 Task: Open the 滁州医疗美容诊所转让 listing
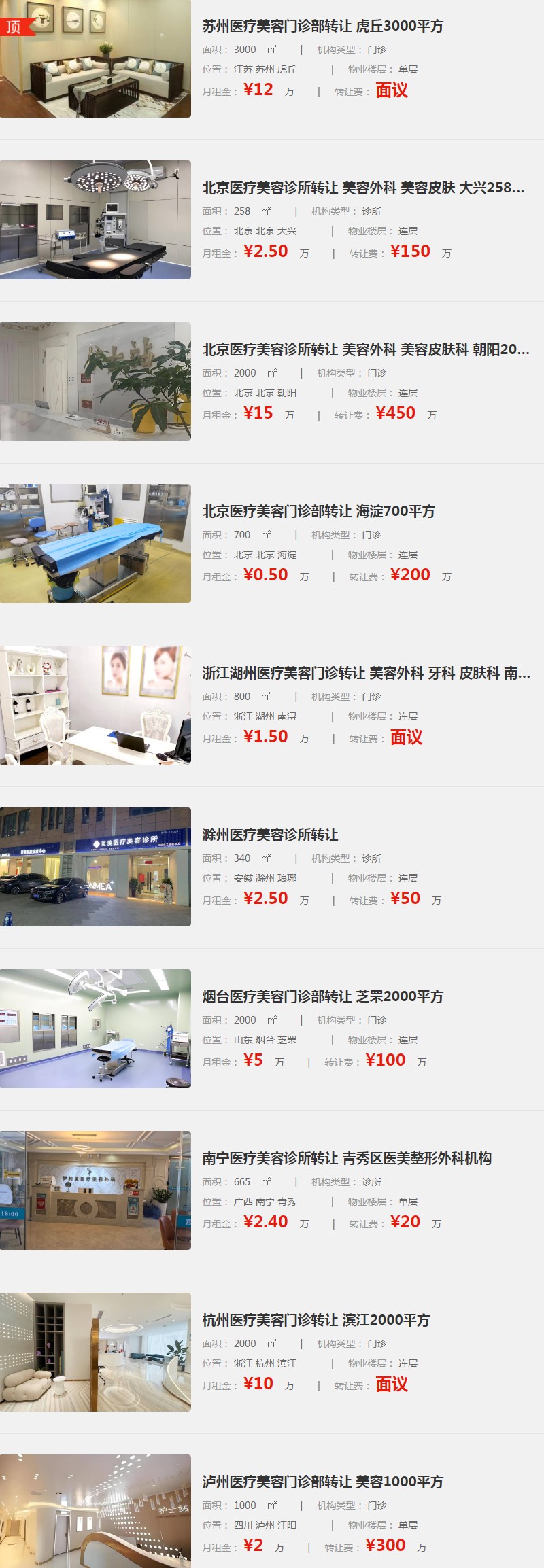click(270, 835)
